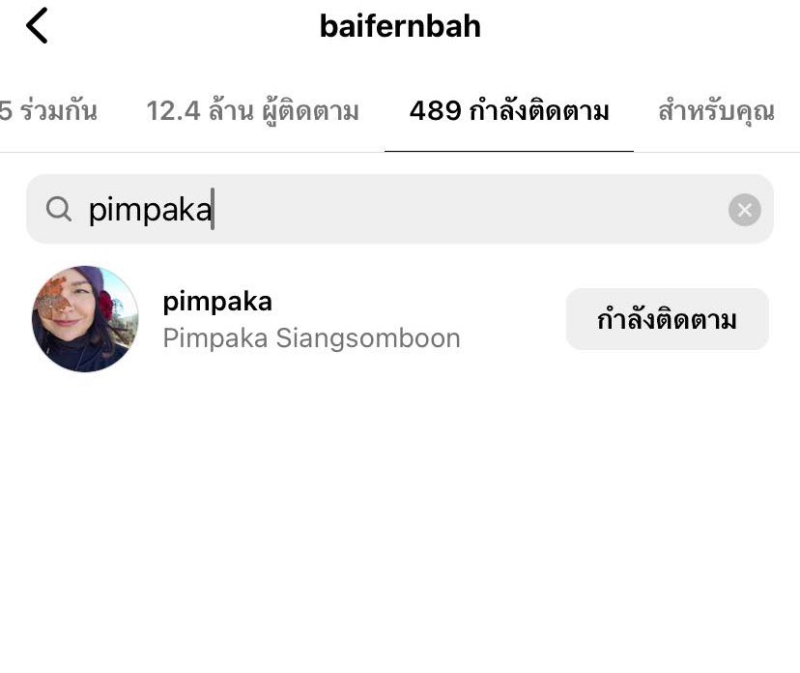This screenshot has height=673, width=800.
Task: Switch to the 12.4 ล้าน ผู้ติดตาม tab
Action: (252, 111)
